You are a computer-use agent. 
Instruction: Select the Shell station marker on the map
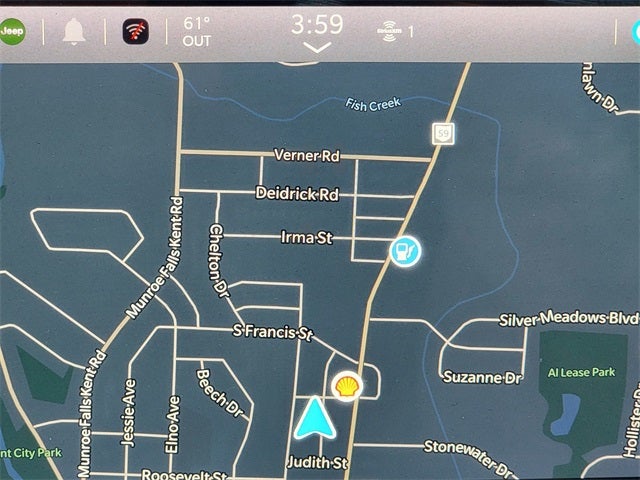click(347, 385)
